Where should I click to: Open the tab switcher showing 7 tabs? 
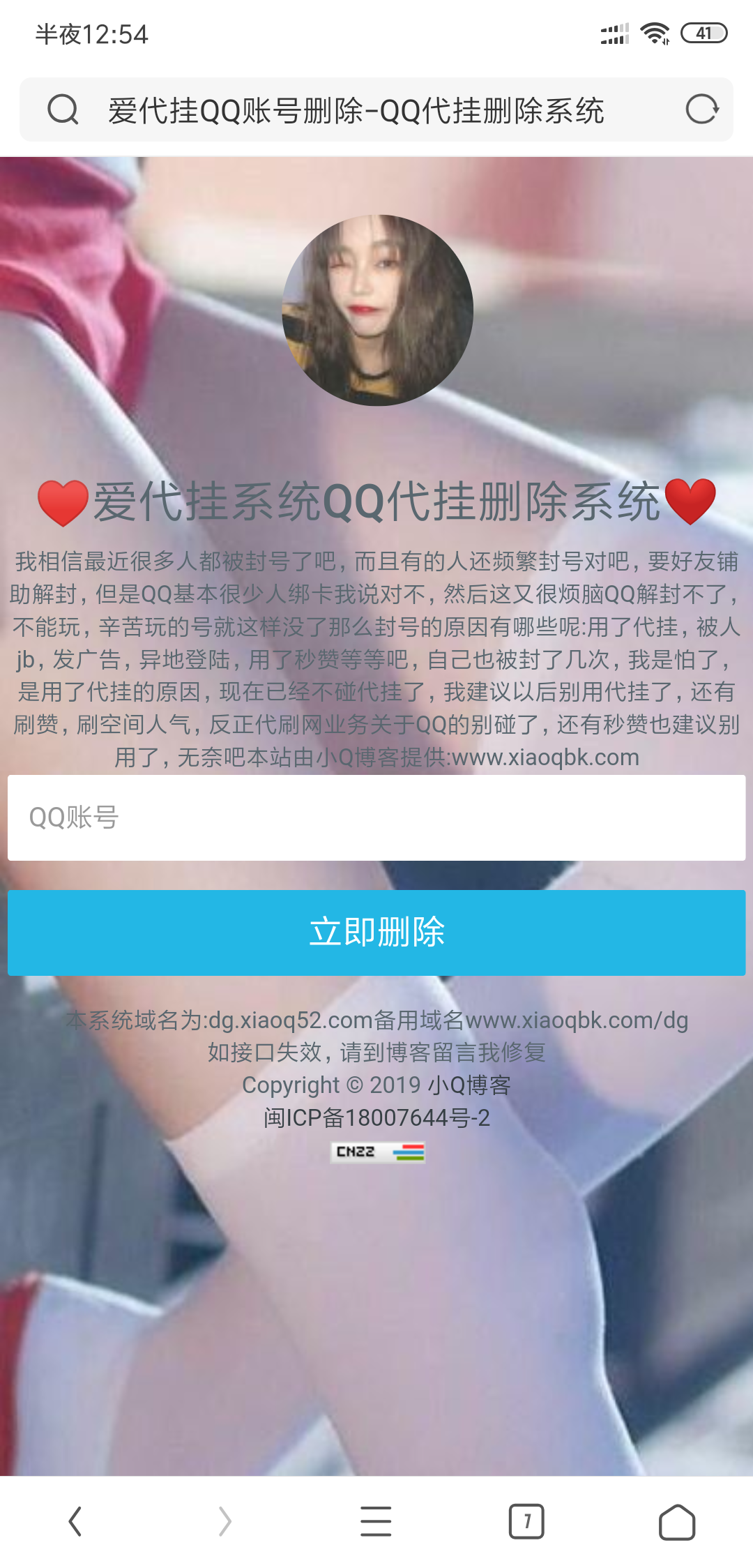[x=526, y=1521]
